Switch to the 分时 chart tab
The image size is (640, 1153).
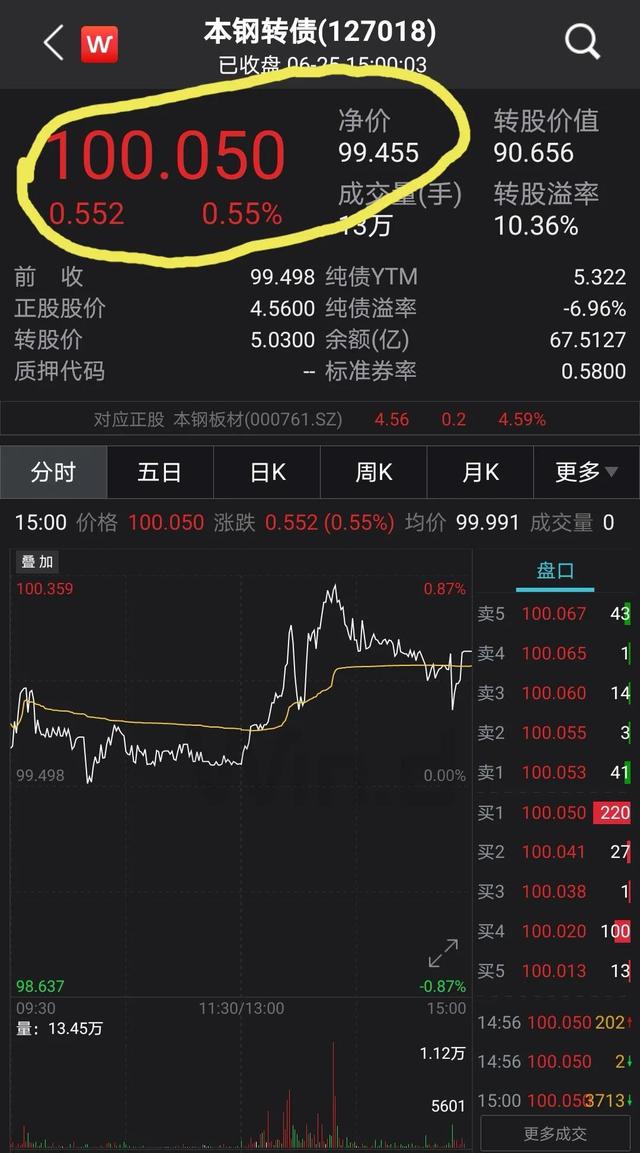[53, 472]
